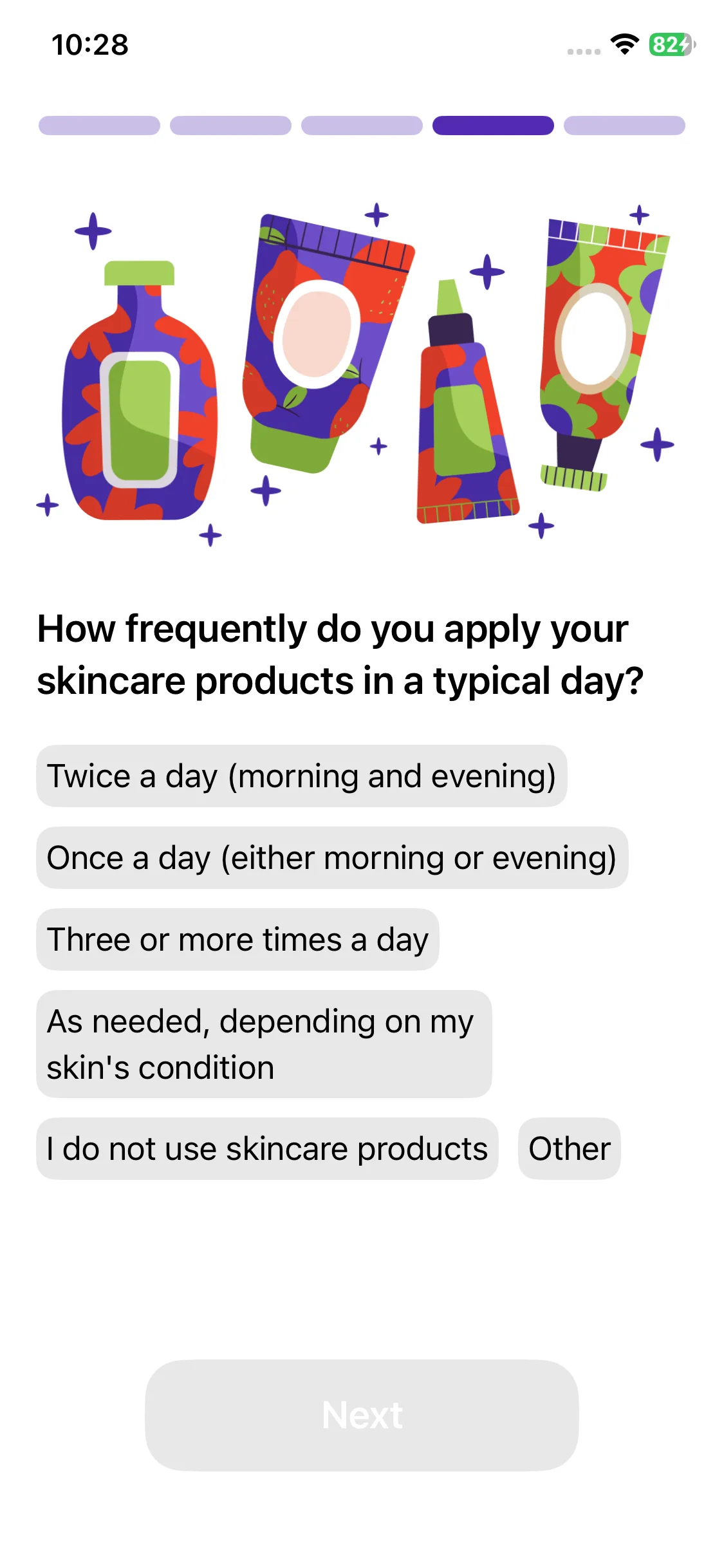Image resolution: width=724 pixels, height=1568 pixels.
Task: Choose I do not use skincare products
Action: (267, 1149)
